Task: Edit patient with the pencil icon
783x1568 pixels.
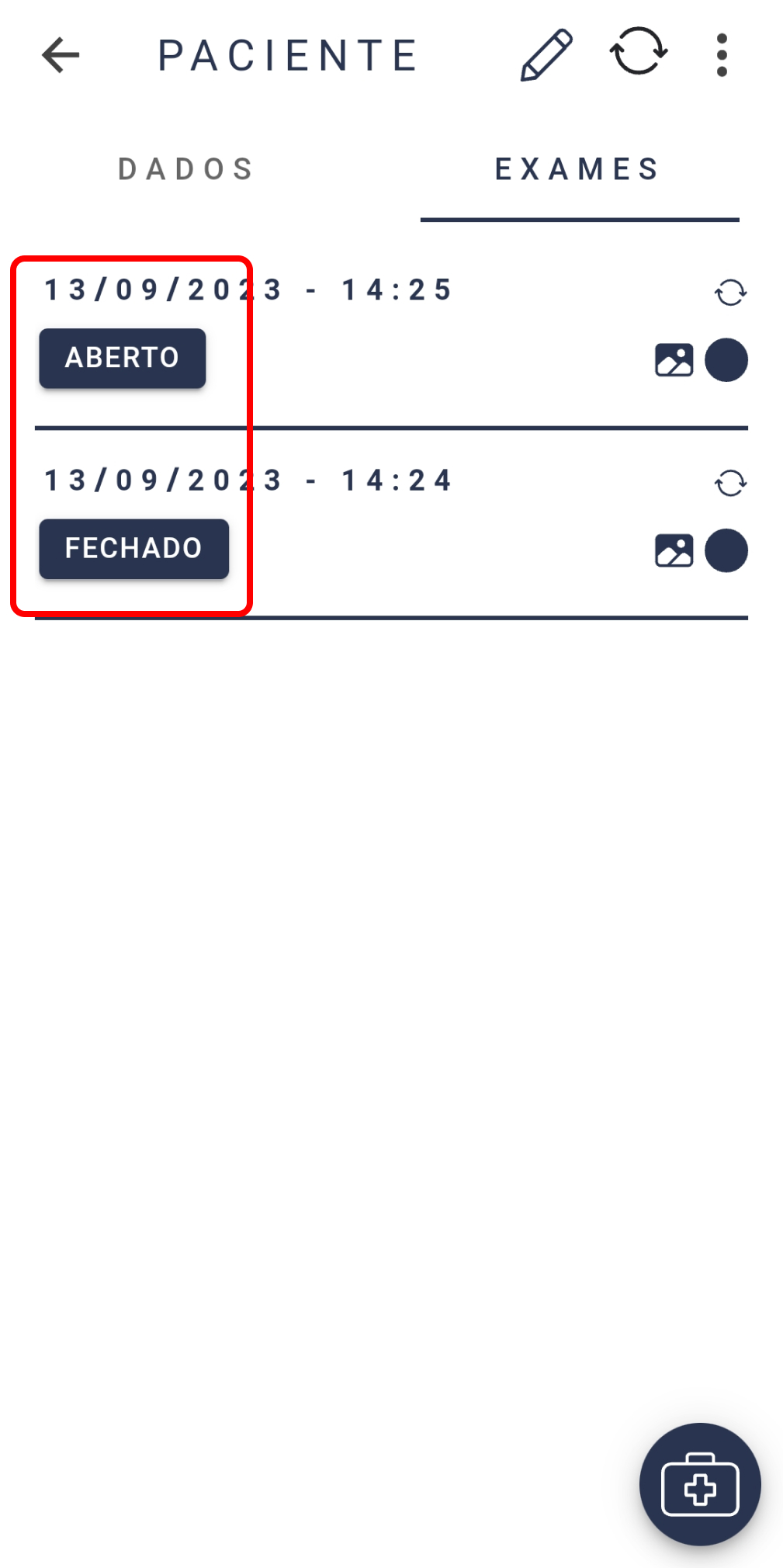Action: coord(546,55)
